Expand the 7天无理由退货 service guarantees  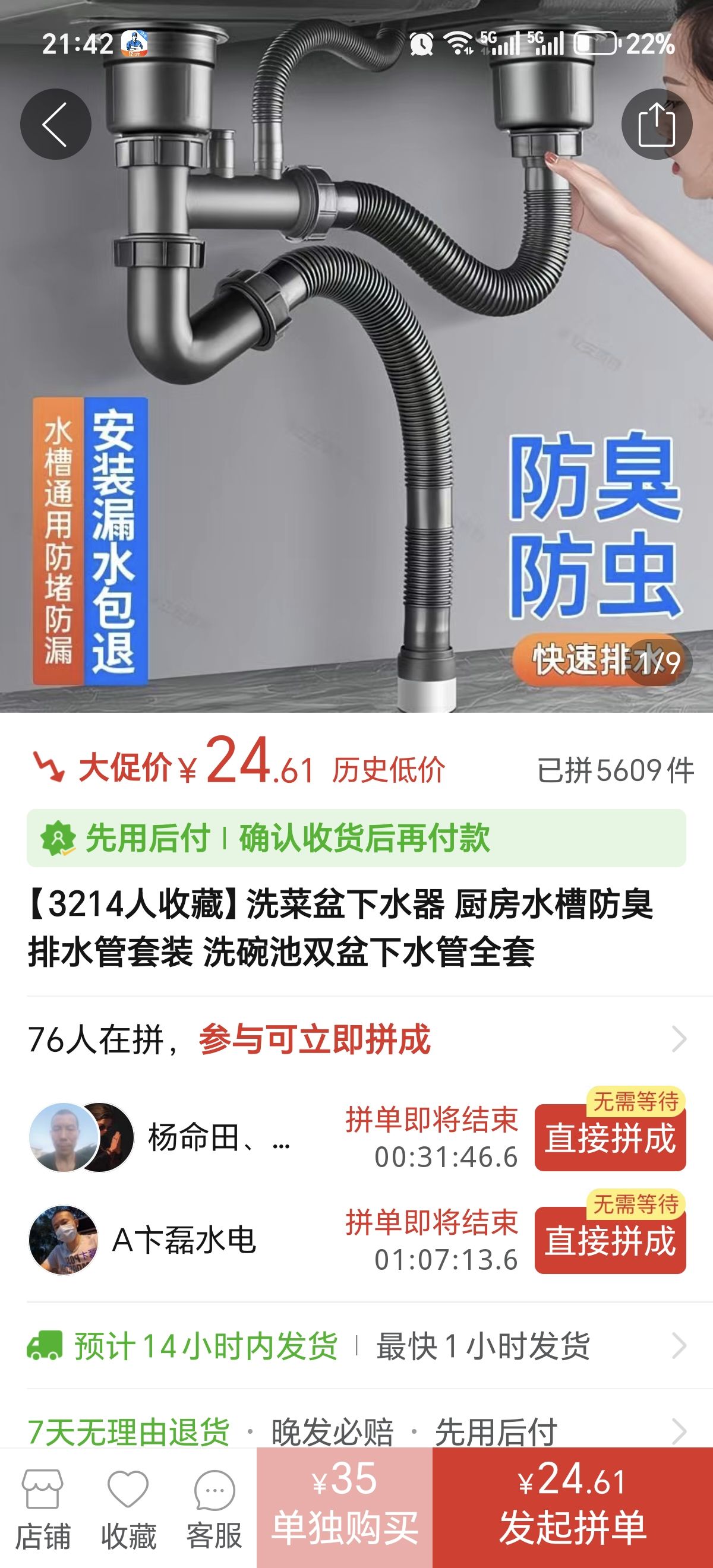356,1430
